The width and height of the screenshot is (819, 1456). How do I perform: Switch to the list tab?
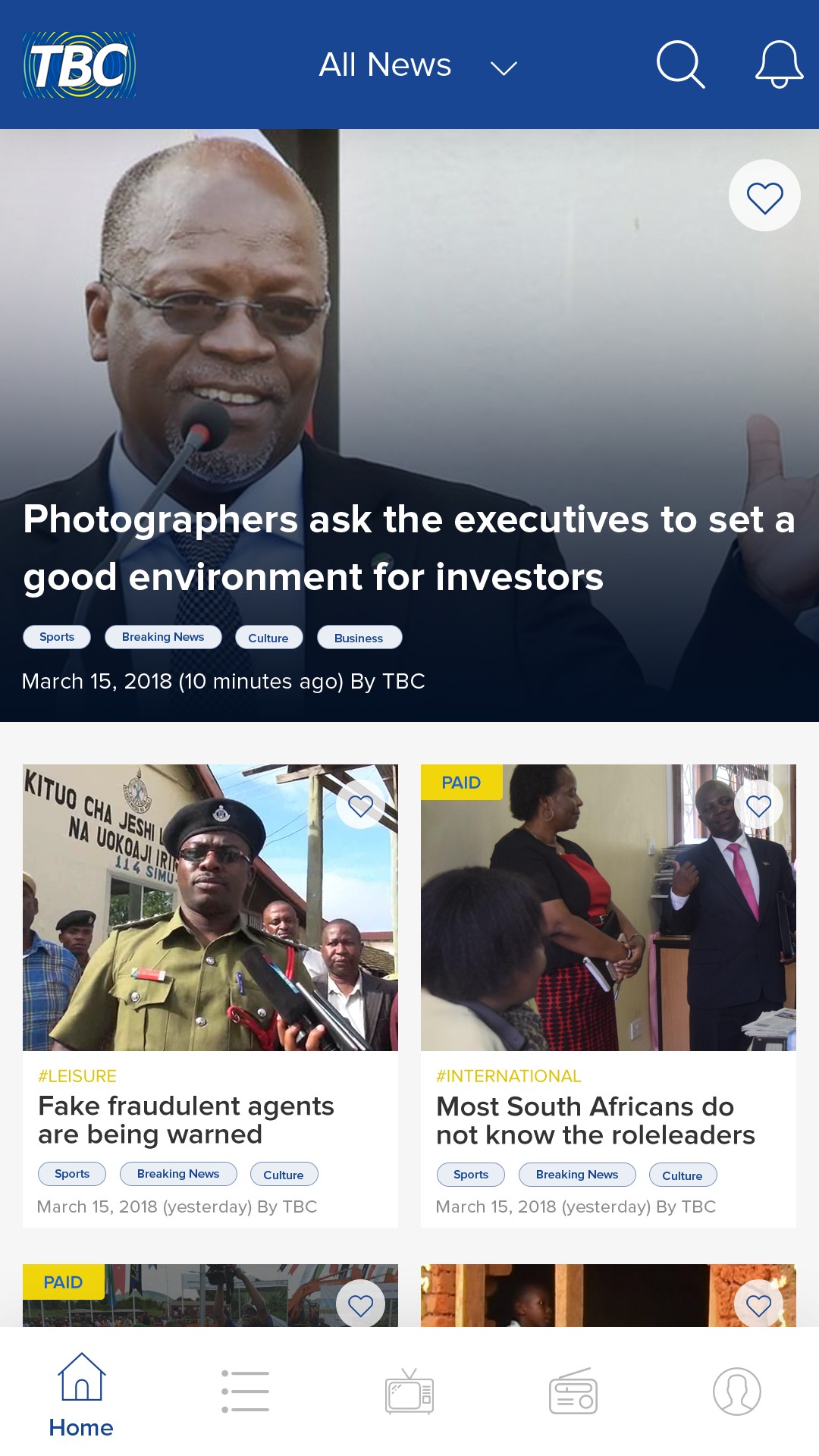(245, 1392)
